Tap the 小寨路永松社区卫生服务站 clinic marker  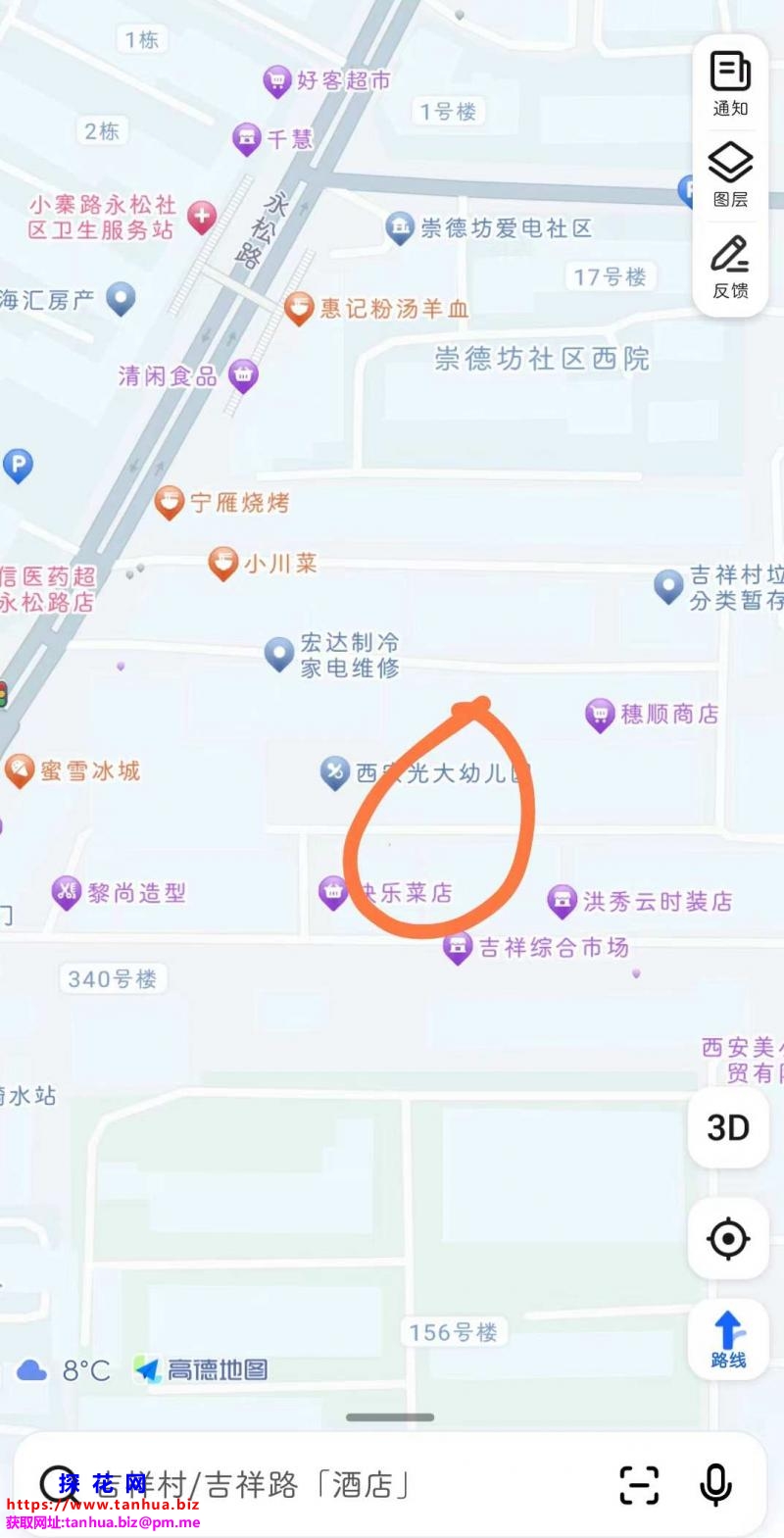(x=202, y=217)
